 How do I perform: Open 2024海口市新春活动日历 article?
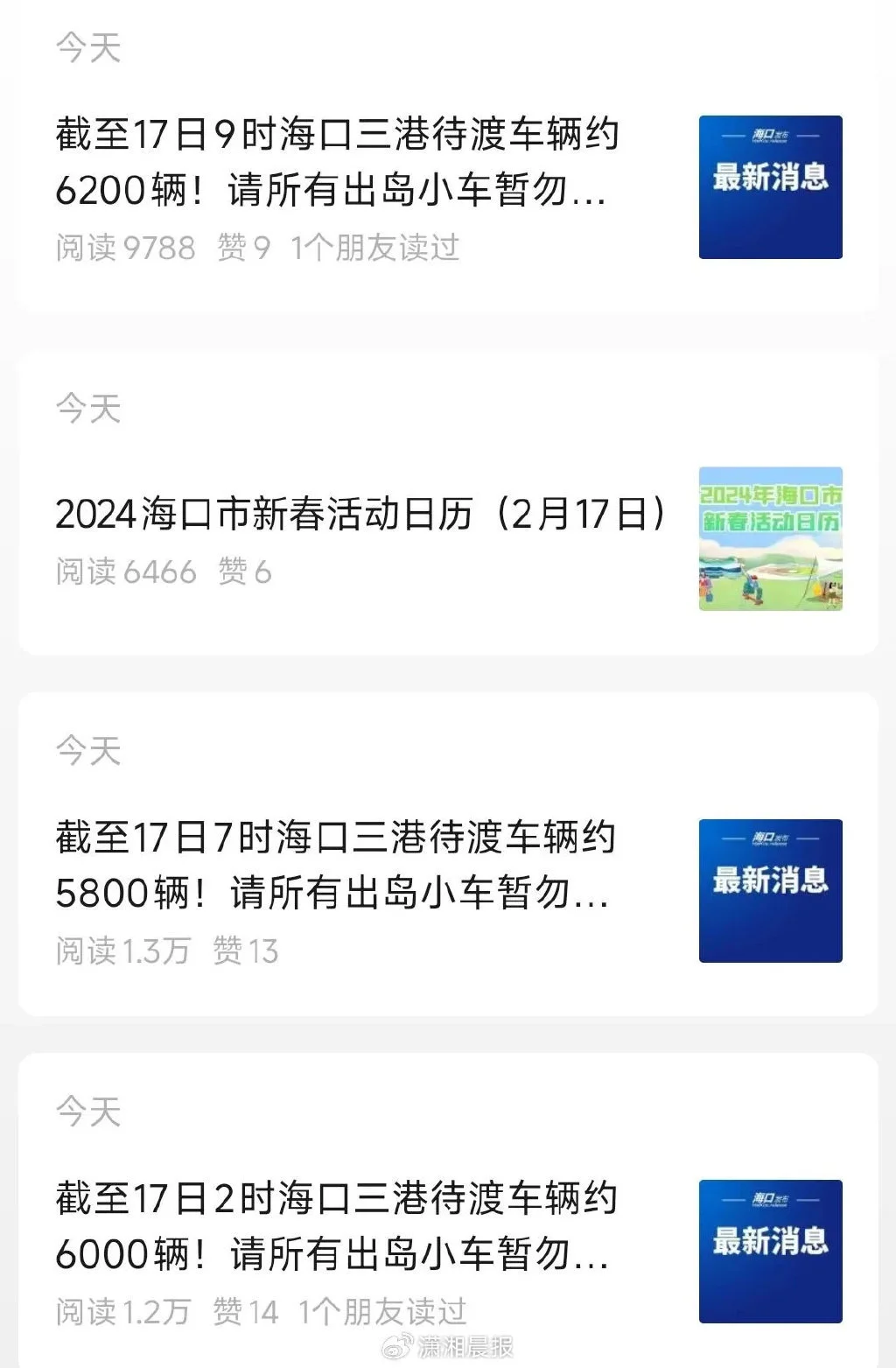tap(360, 514)
